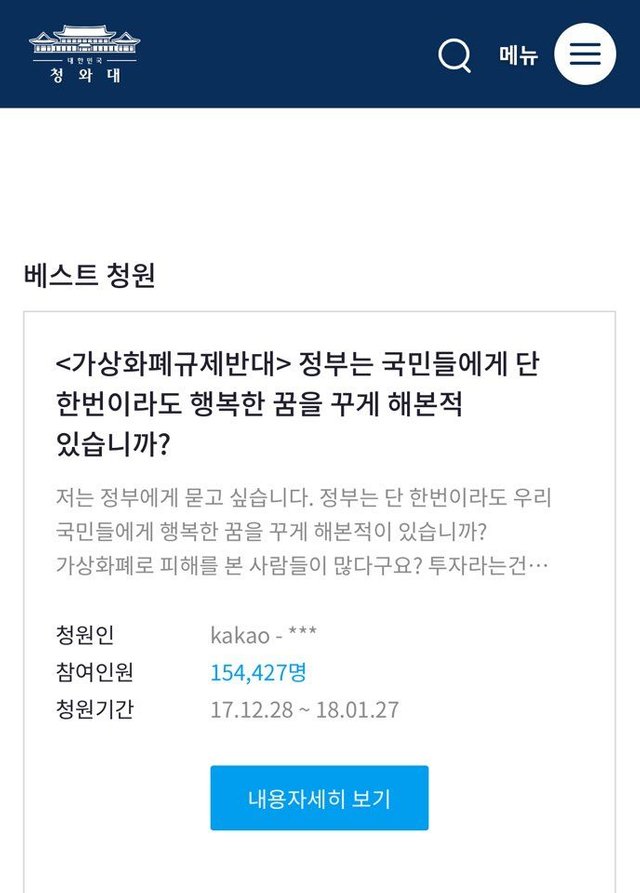The image size is (640, 893).
Task: Open the 가상화폐규제반대 petition title
Action: 298,404
